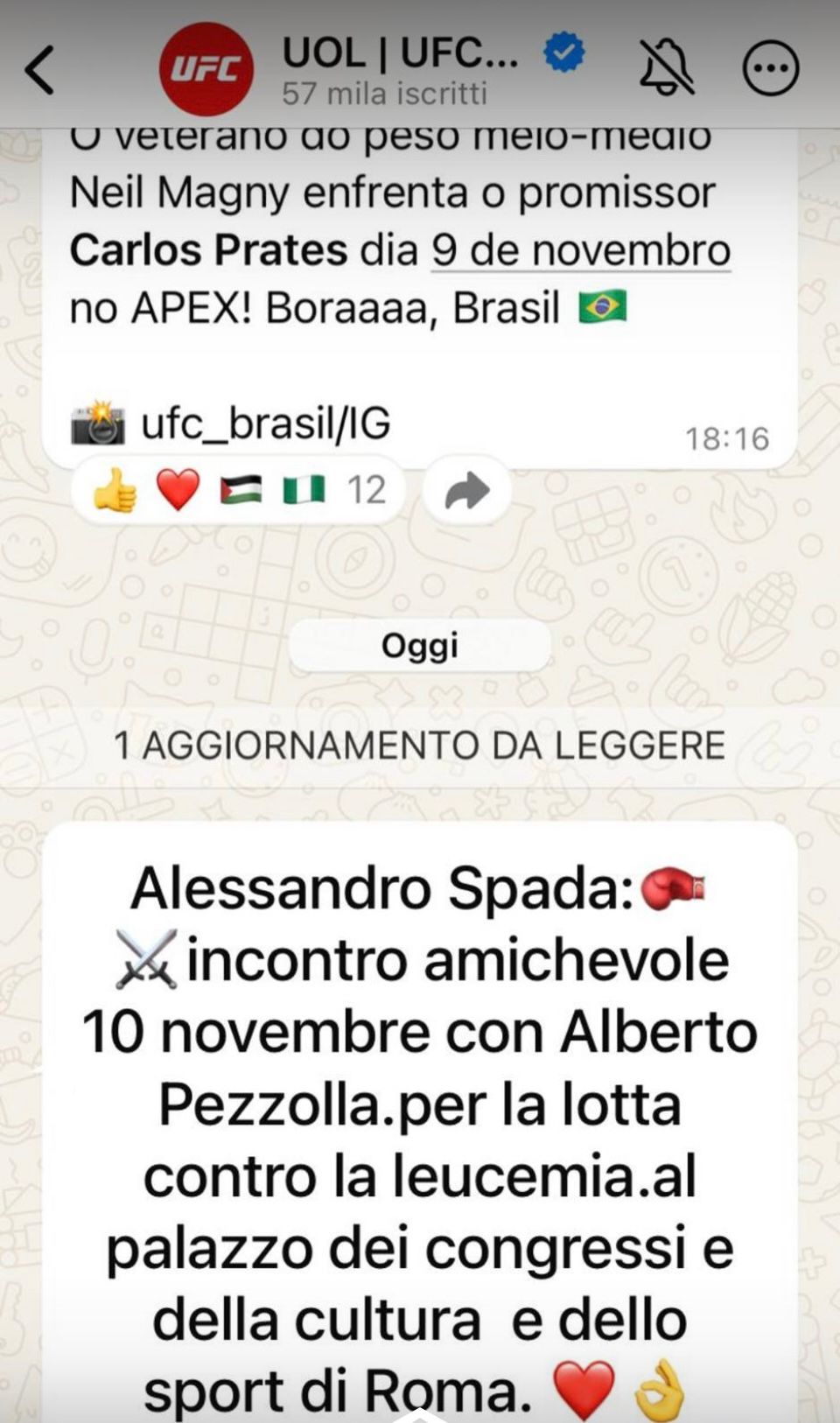Tap the 9 de novembro date link
Image resolution: width=840 pixels, height=1423 pixels.
[581, 250]
